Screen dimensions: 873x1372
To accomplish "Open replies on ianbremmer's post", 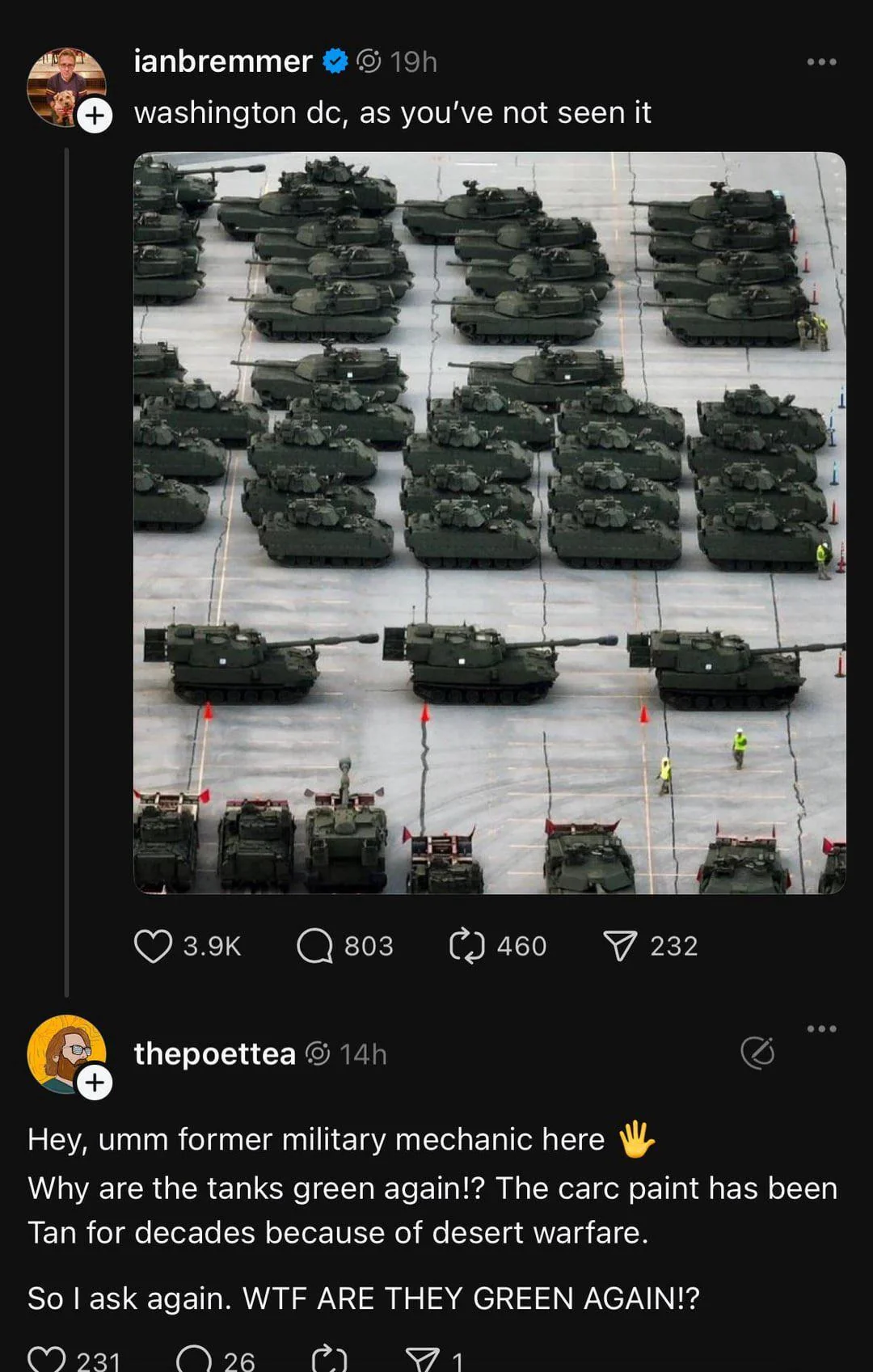I will (315, 946).
